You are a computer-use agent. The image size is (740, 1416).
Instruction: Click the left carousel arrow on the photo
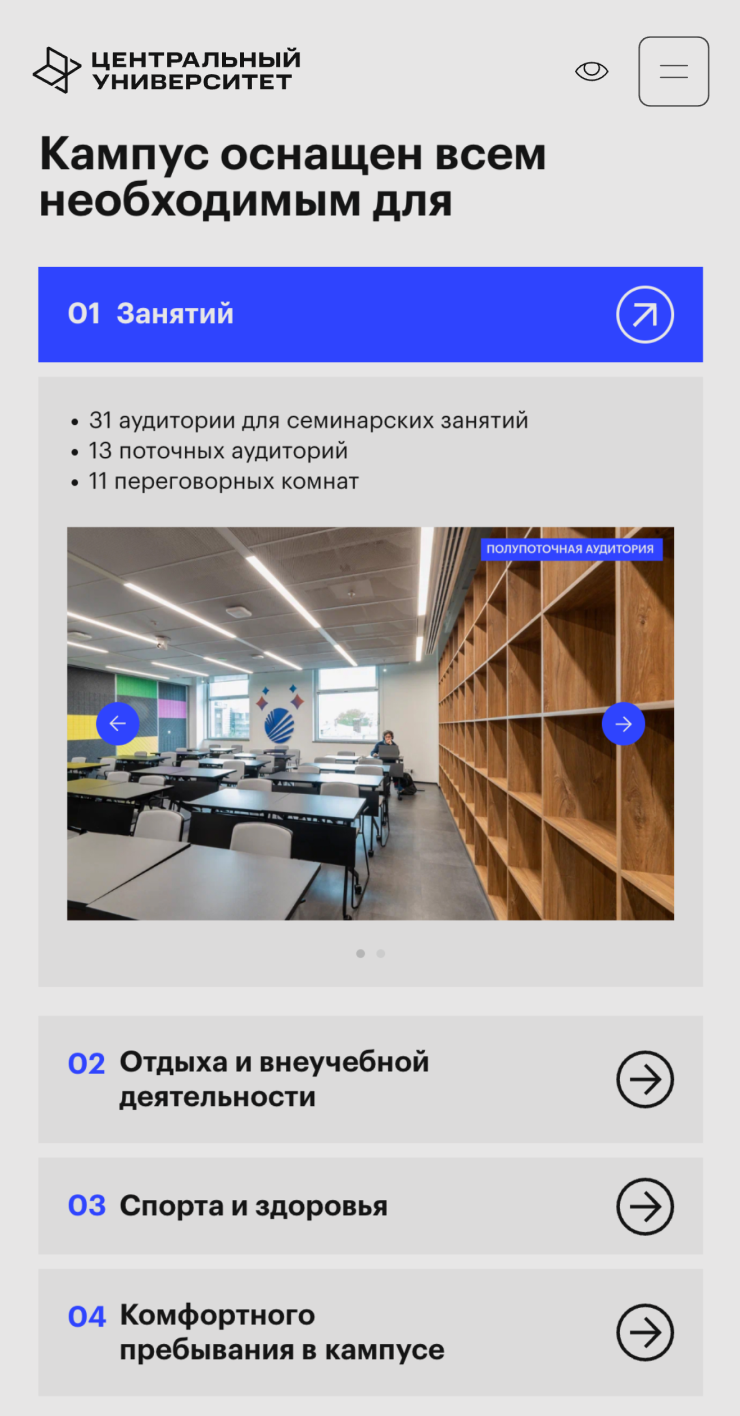coord(119,723)
